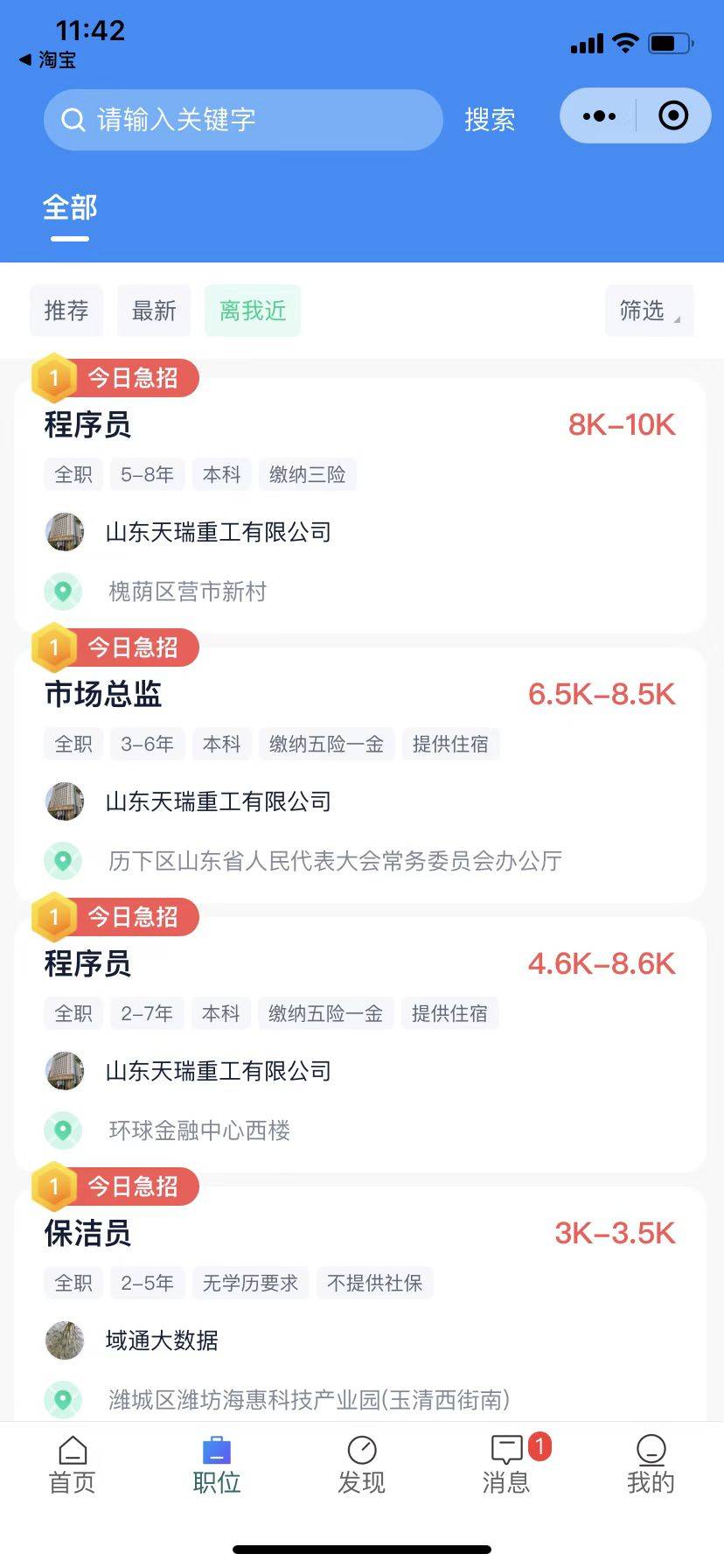Return to 淘宝 via back link
The width and height of the screenshot is (724, 1568).
(x=48, y=59)
